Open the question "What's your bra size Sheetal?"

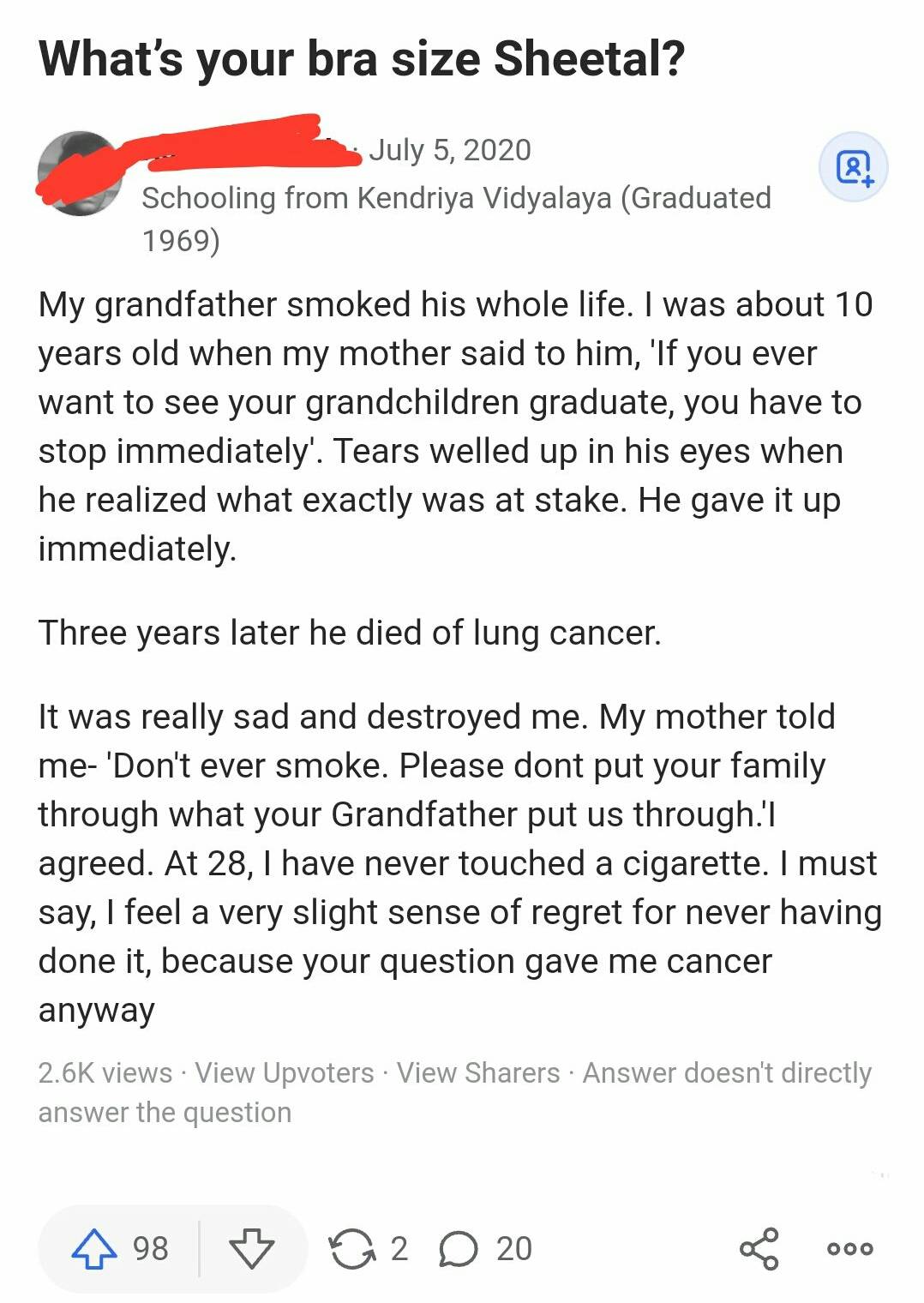[362, 59]
